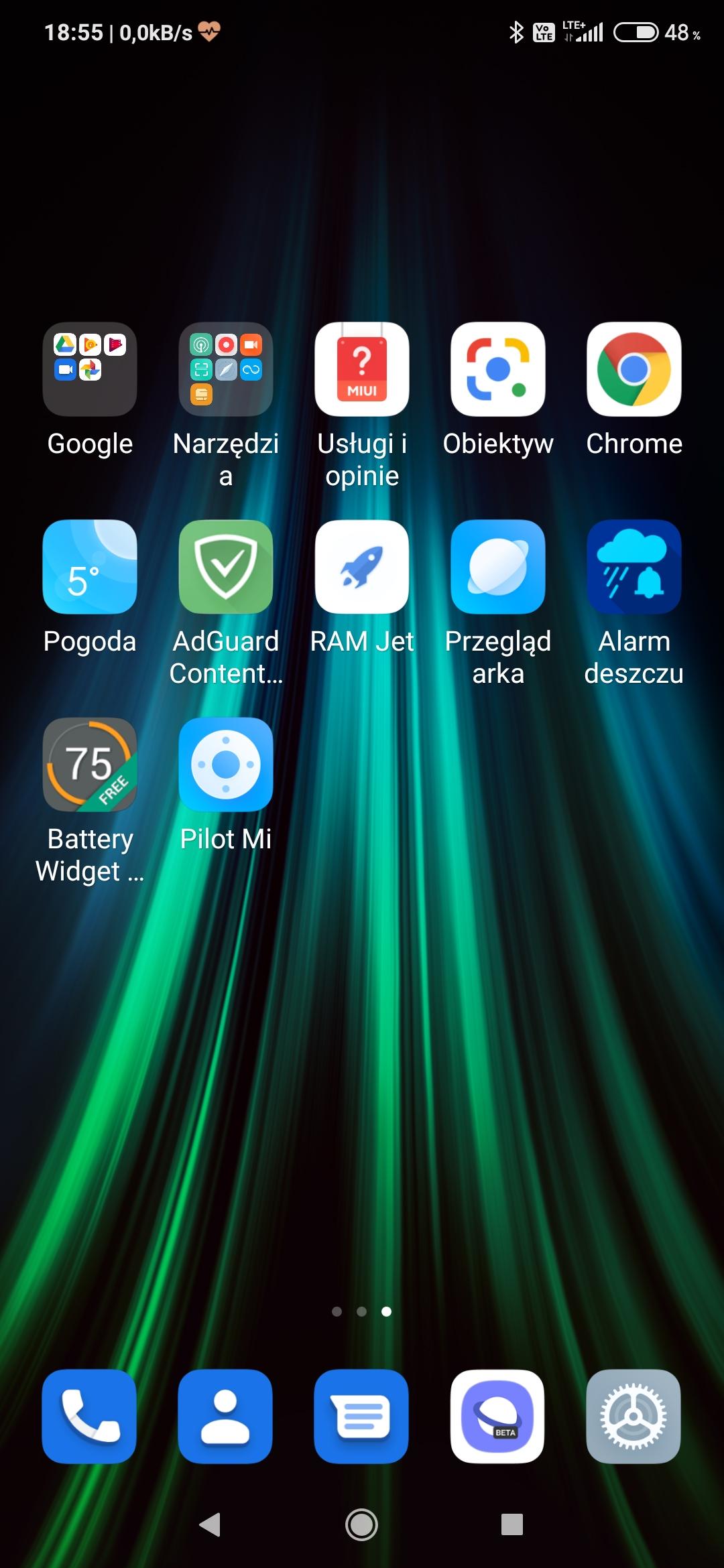Open Alarm deszczu app
The width and height of the screenshot is (724, 1568).
click(634, 567)
